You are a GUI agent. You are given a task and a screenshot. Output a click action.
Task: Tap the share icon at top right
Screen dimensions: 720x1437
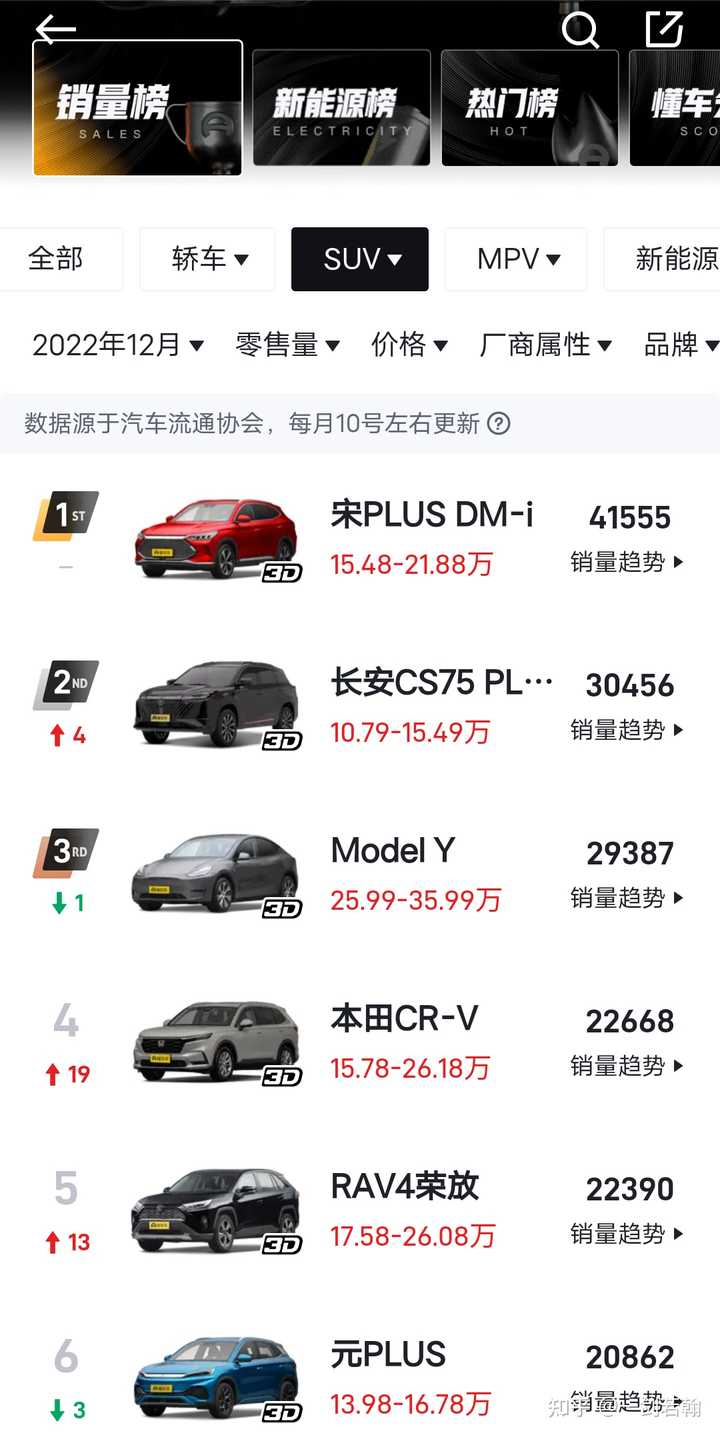(665, 28)
